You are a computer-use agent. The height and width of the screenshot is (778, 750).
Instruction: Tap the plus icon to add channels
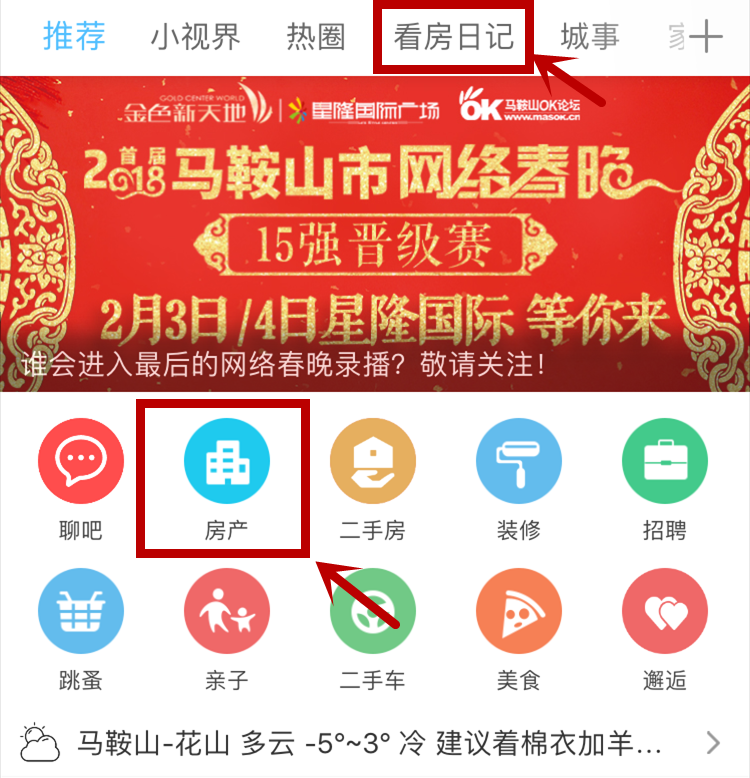click(x=707, y=38)
